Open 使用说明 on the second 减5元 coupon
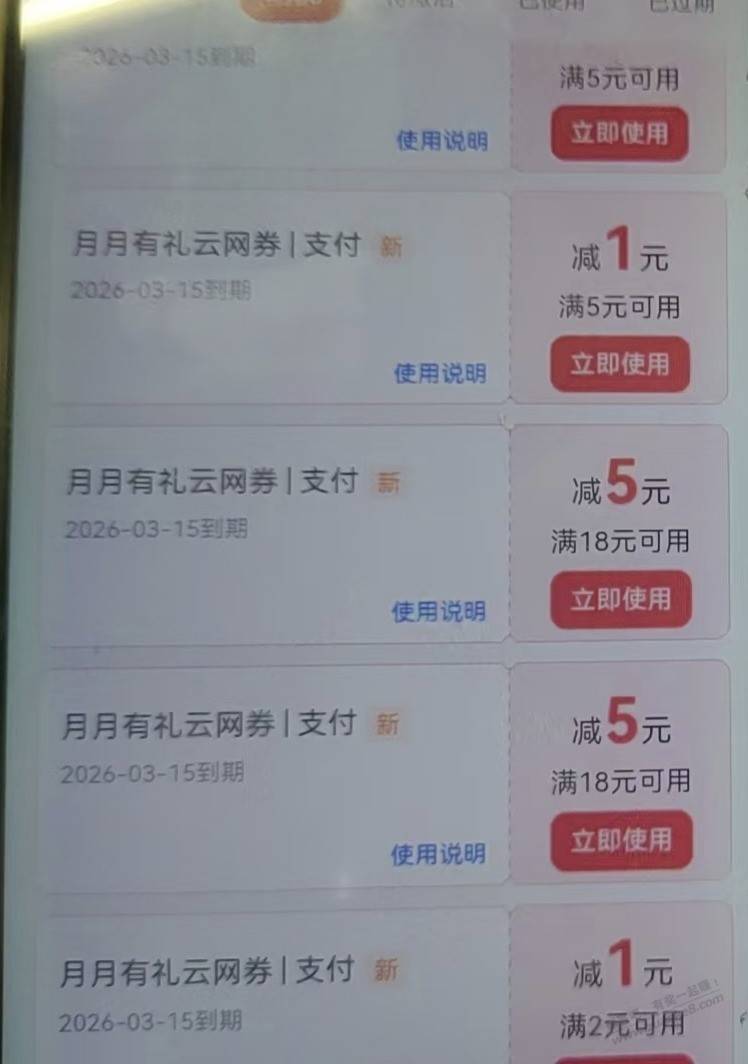The image size is (748, 1064). (x=438, y=854)
